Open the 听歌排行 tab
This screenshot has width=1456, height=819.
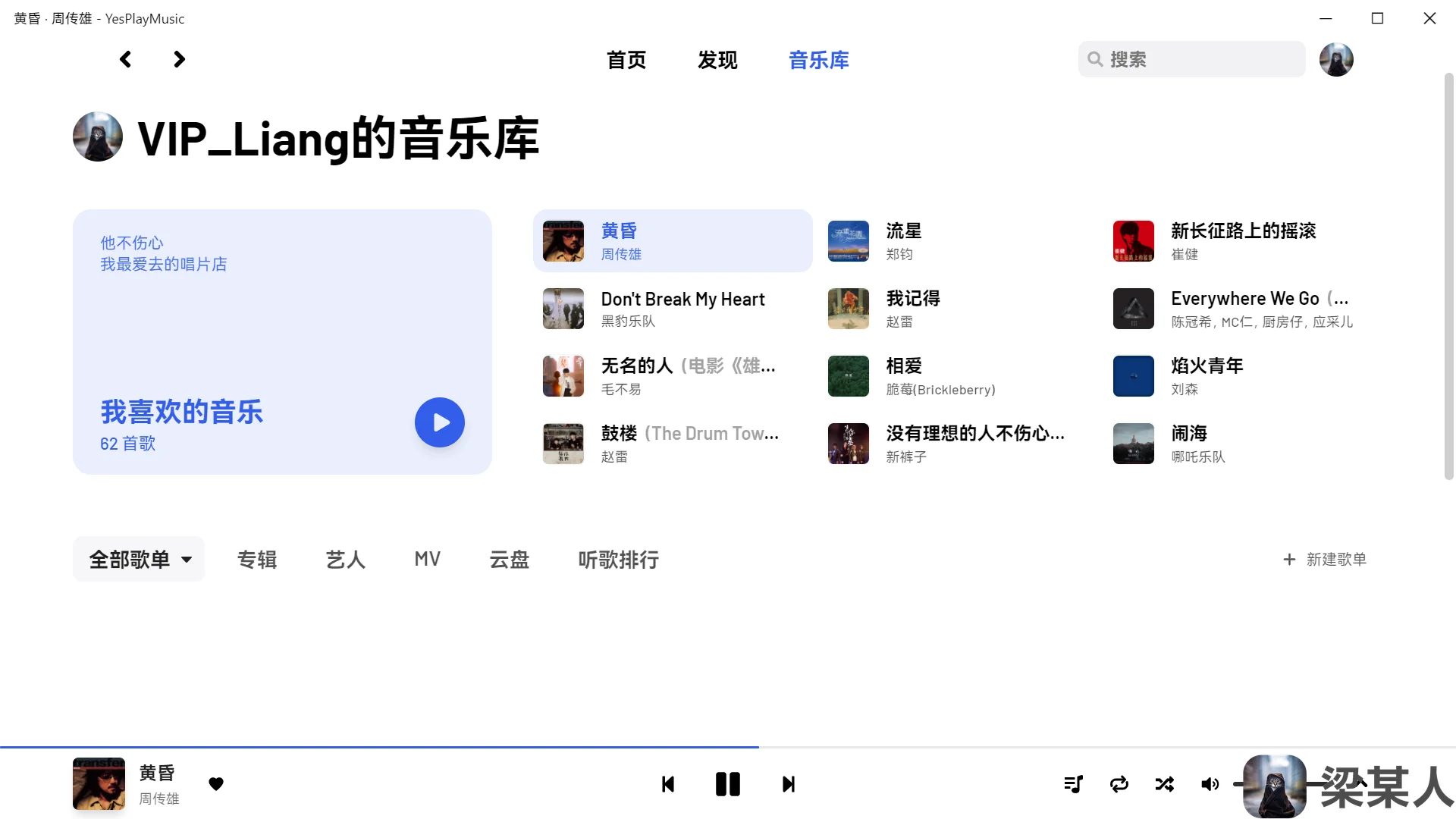tap(619, 560)
